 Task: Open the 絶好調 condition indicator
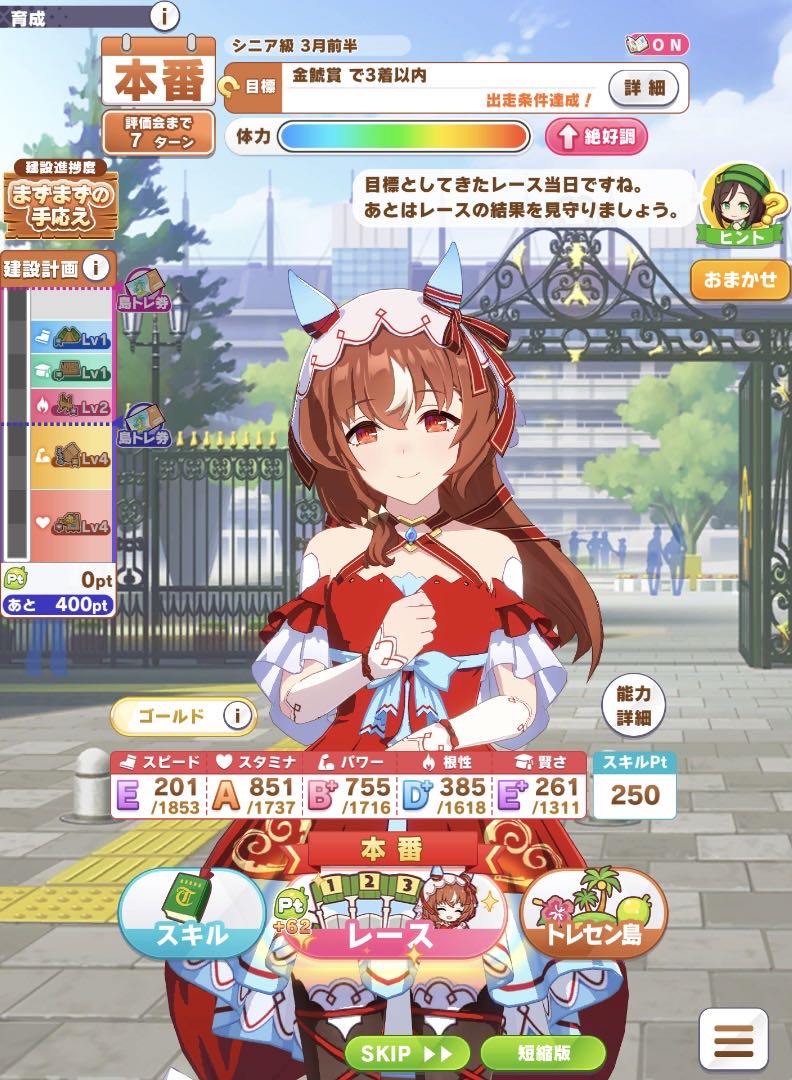tap(596, 137)
